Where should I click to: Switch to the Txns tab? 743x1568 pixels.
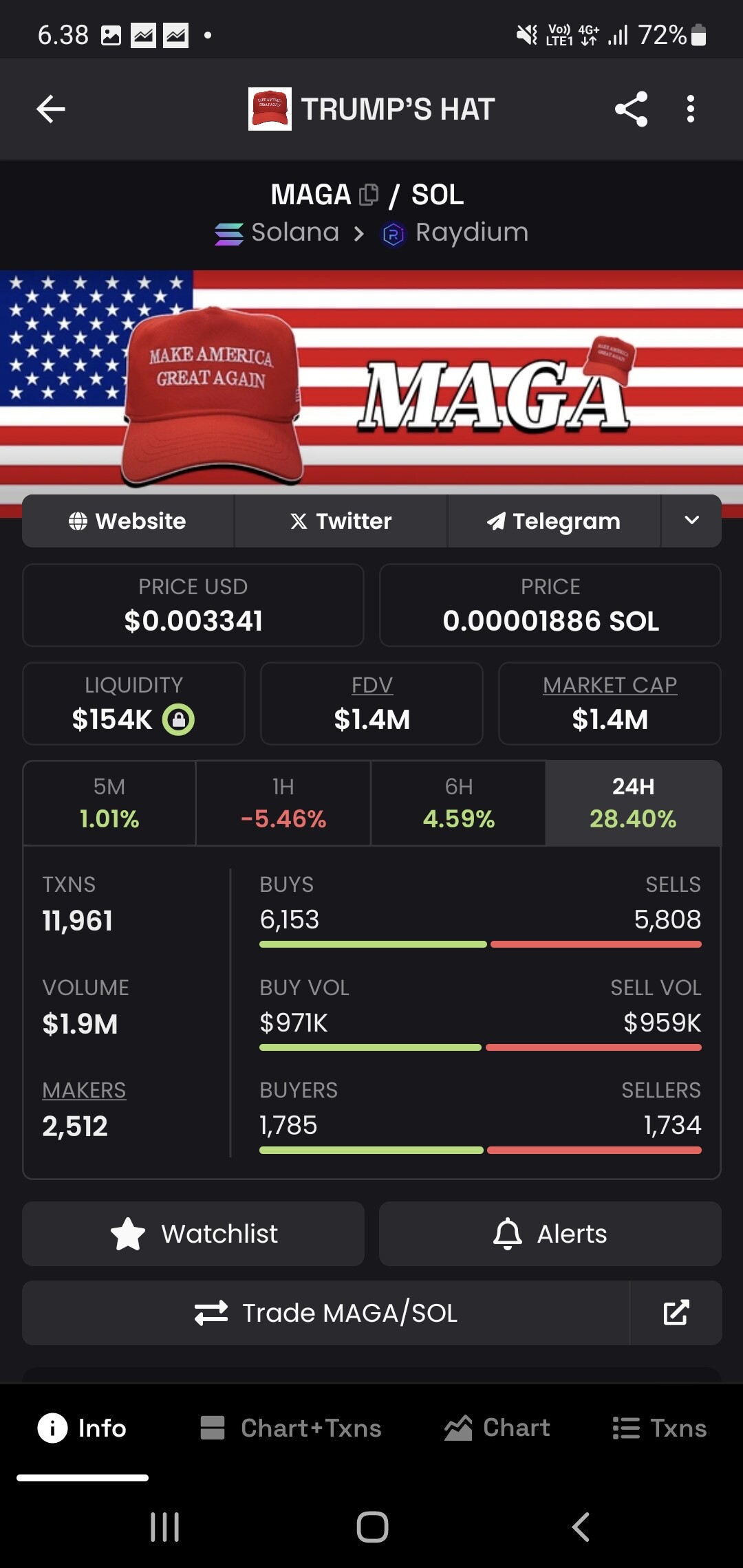pos(659,1428)
